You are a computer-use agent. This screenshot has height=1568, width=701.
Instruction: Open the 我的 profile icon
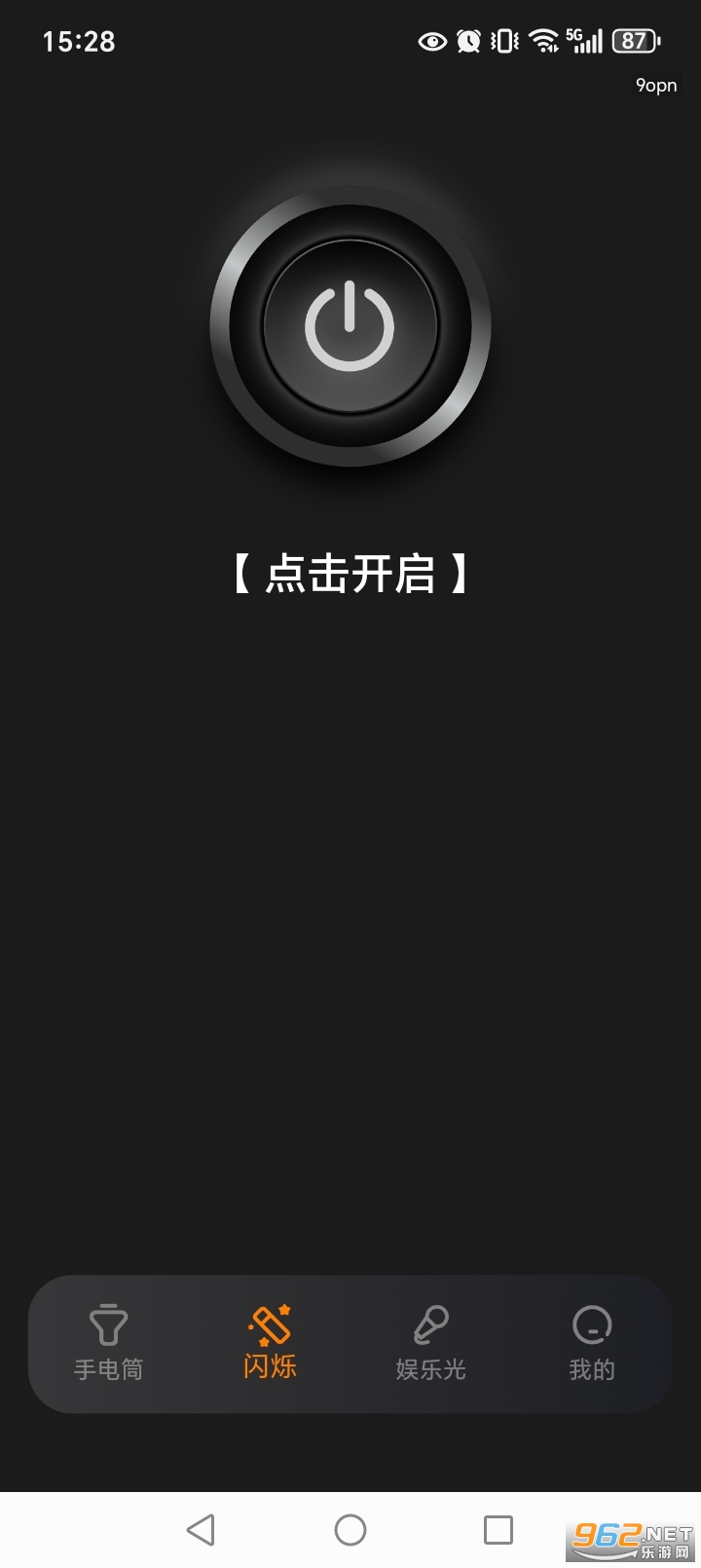[x=591, y=1325]
